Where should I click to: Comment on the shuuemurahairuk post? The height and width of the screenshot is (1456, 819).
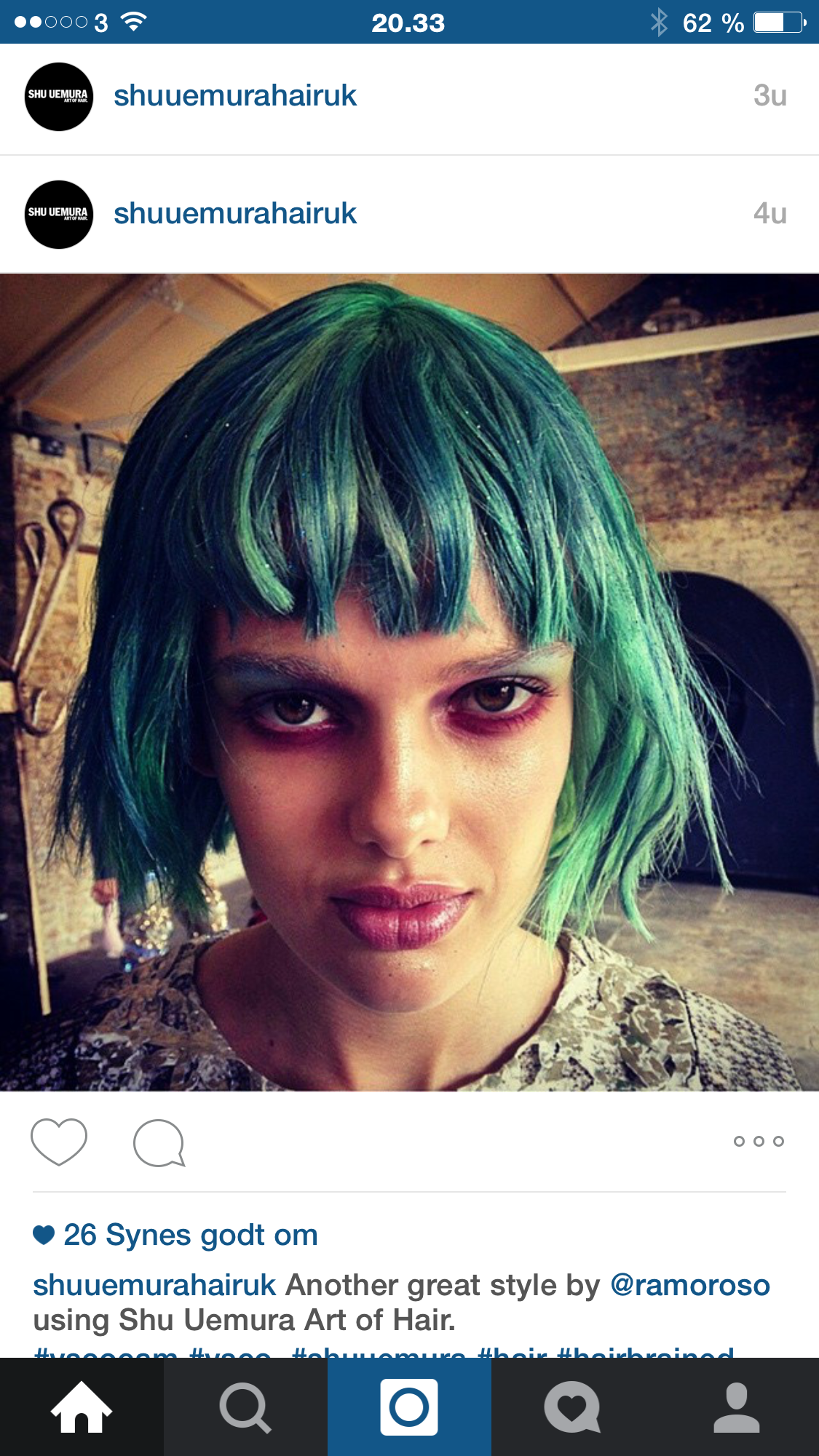159,1142
